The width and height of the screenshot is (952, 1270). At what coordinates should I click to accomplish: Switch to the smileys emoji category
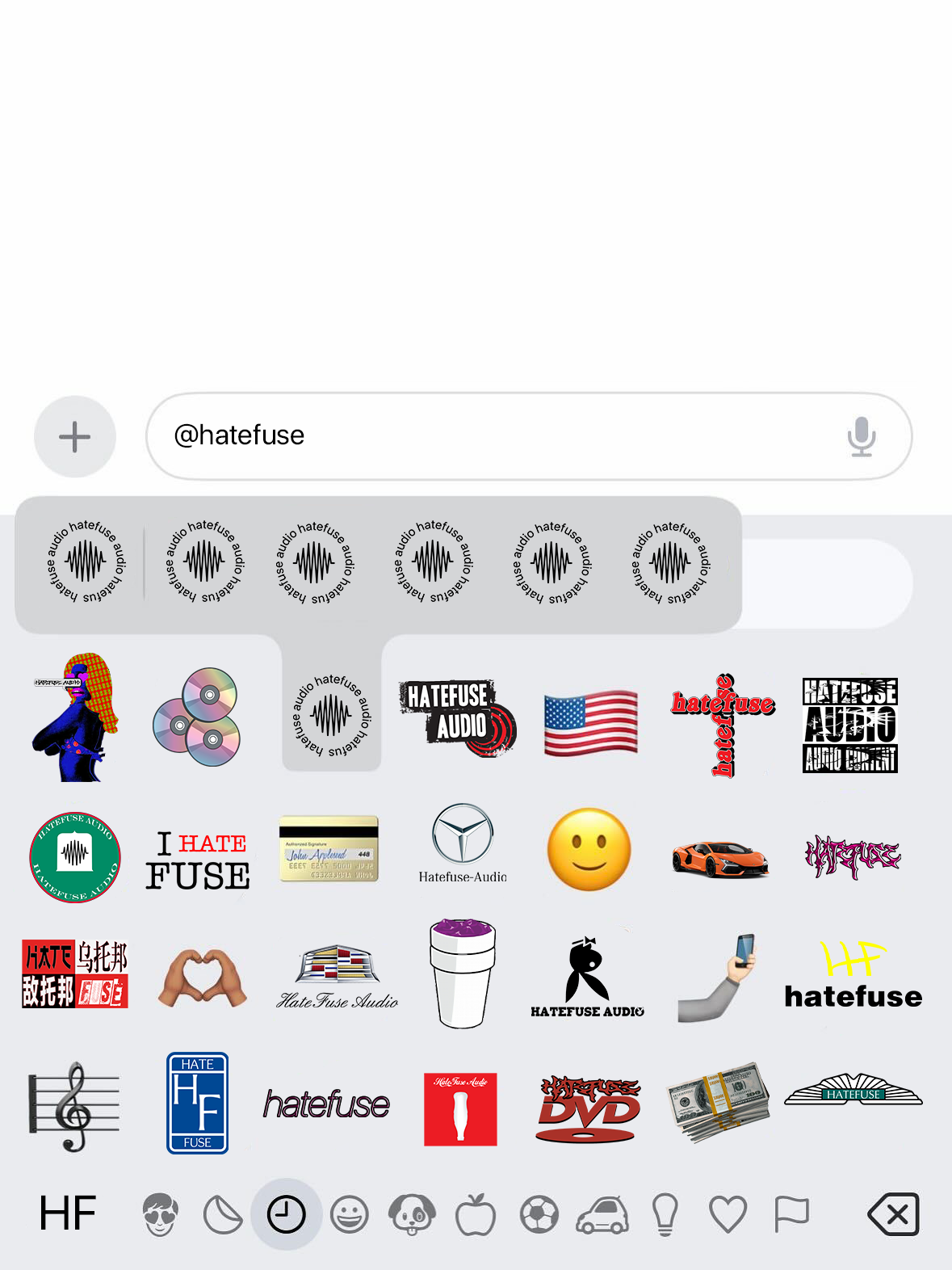[350, 1214]
